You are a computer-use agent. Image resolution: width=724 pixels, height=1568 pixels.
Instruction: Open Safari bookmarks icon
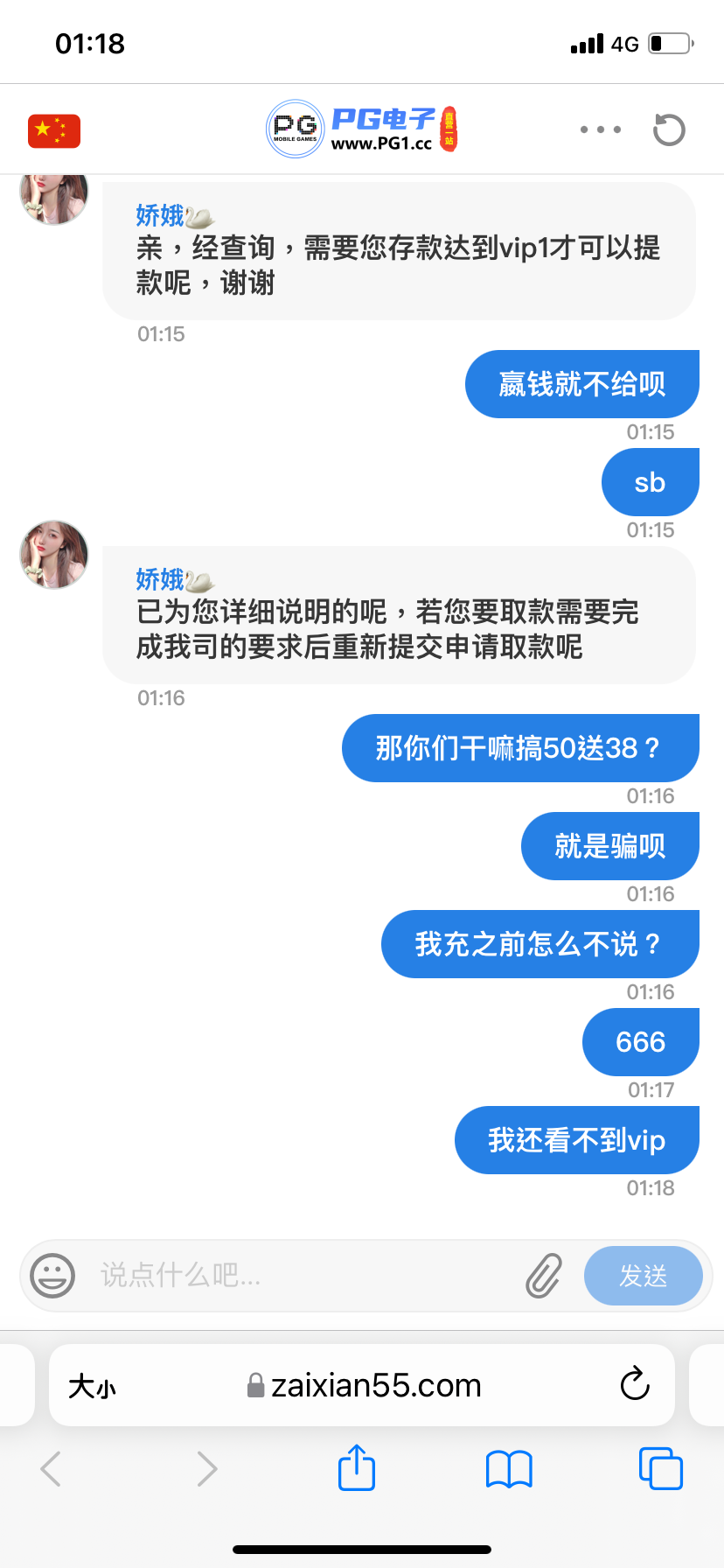(x=508, y=1468)
